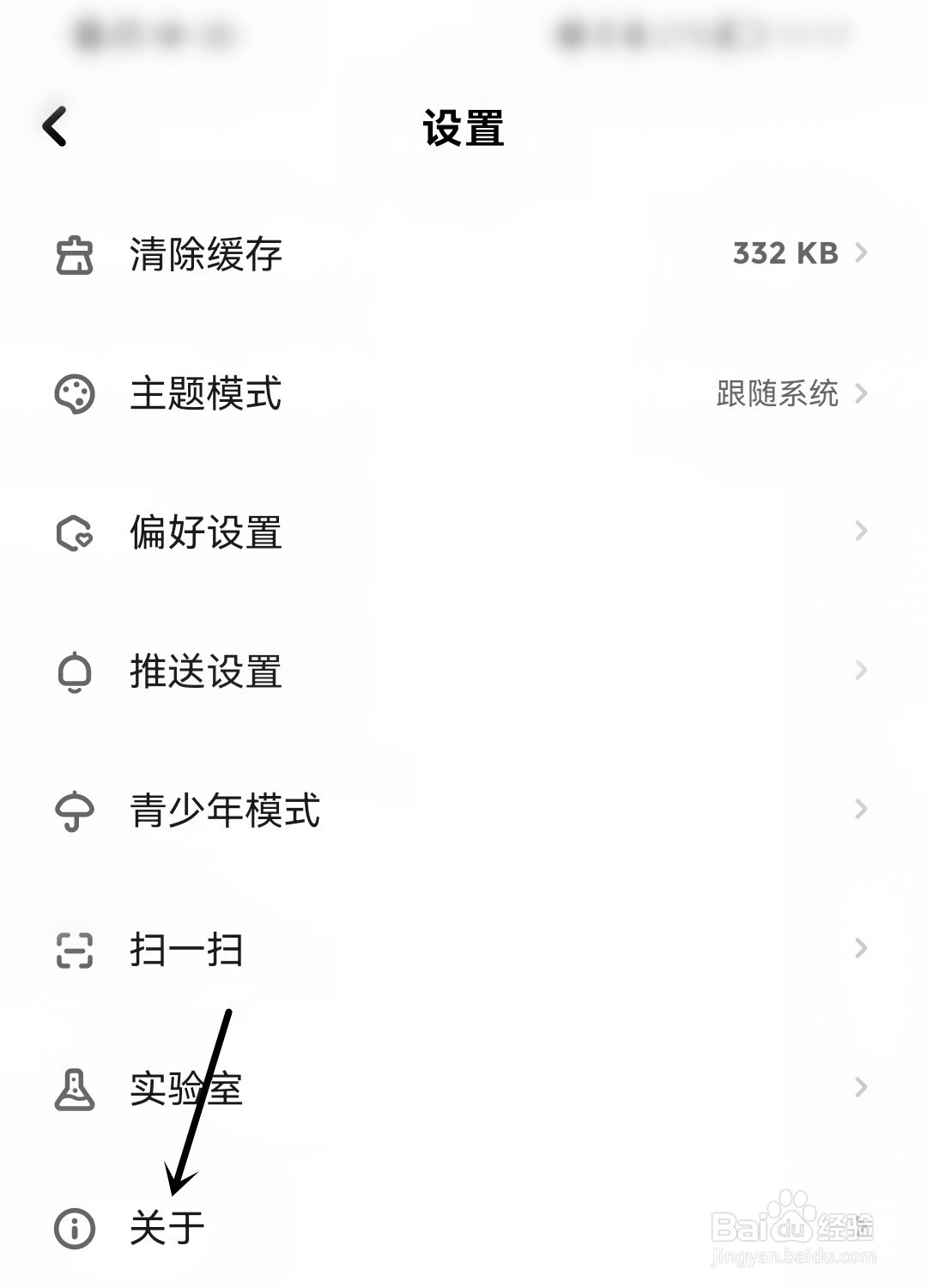Click the clear cache bottle icon
927x1288 pixels.
tap(76, 254)
